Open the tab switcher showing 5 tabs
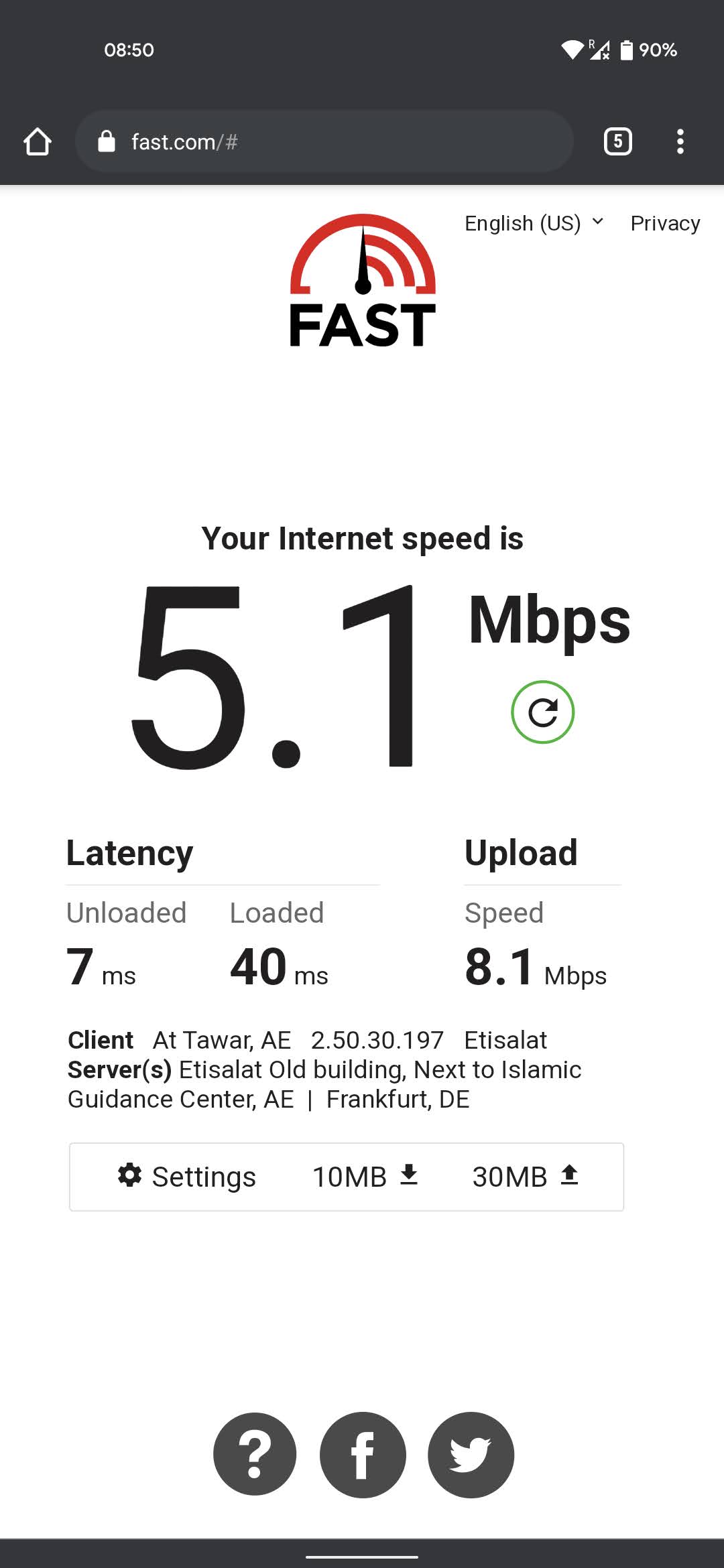 click(617, 141)
